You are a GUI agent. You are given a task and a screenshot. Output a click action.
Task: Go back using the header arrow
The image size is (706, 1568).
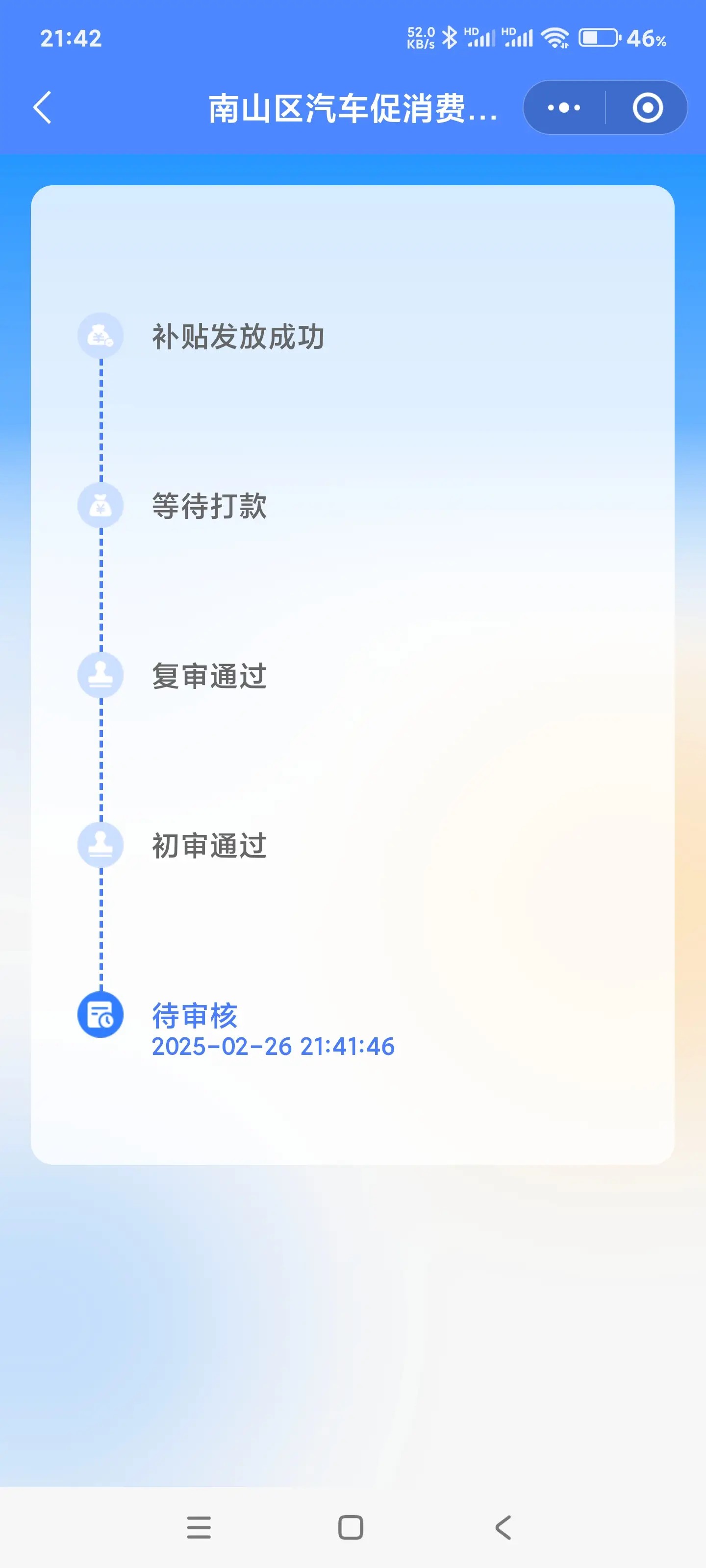[x=43, y=108]
